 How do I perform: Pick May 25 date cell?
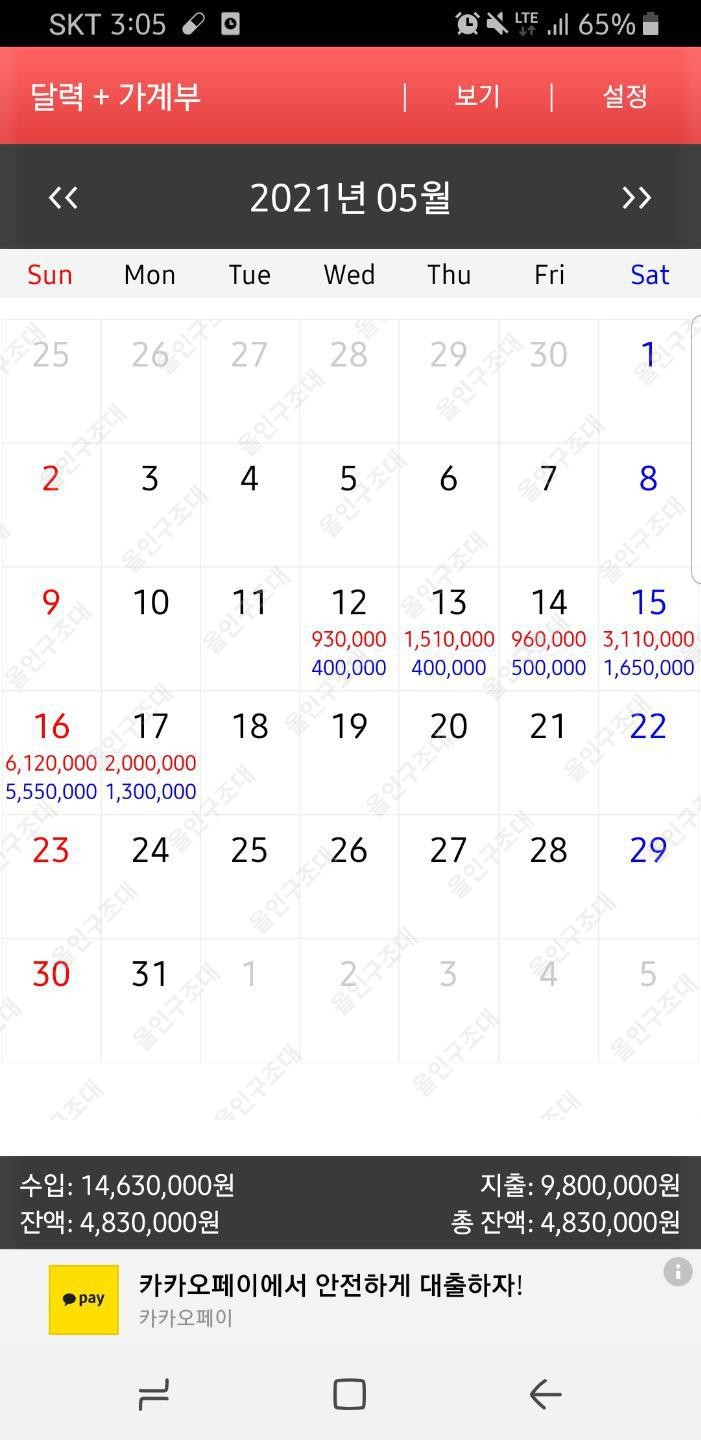(250, 877)
